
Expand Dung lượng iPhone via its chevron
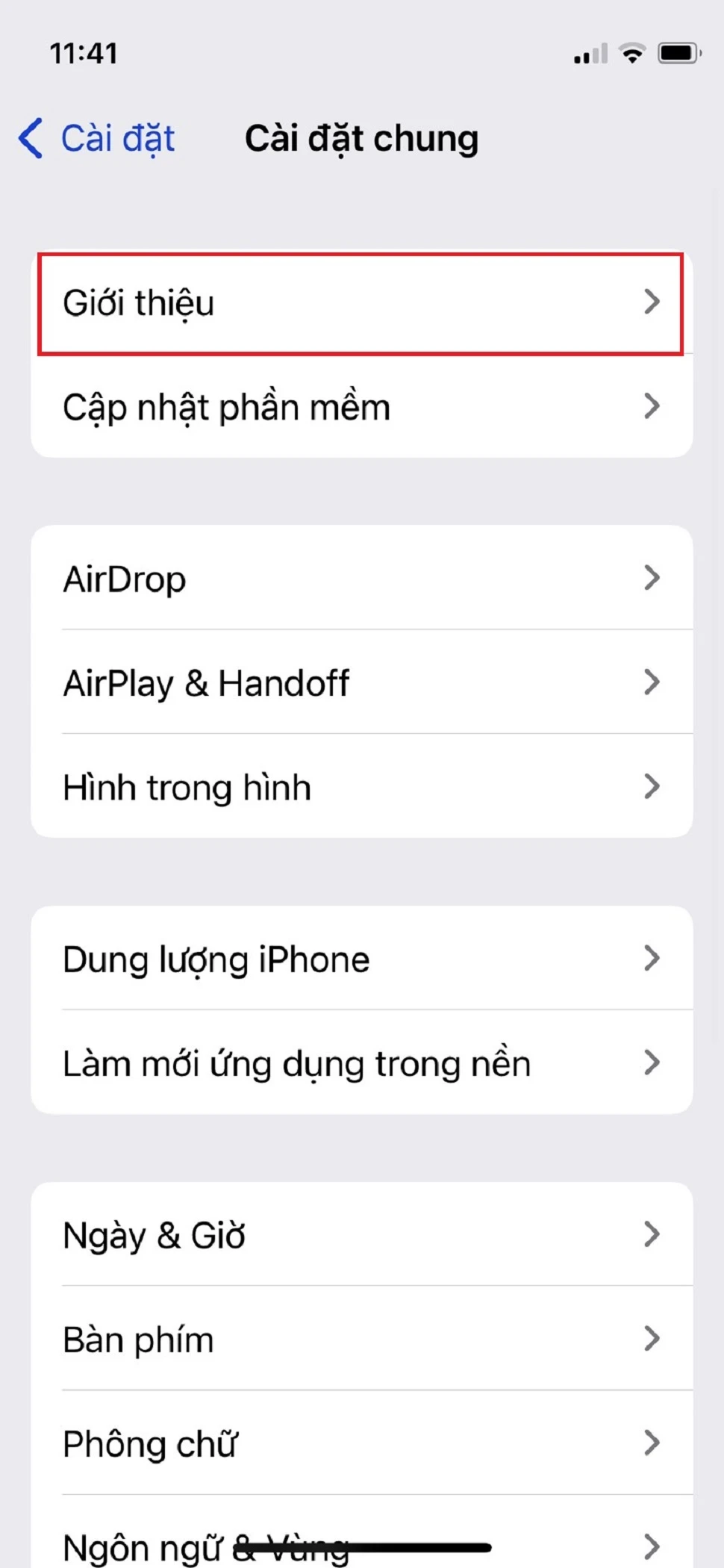(653, 958)
